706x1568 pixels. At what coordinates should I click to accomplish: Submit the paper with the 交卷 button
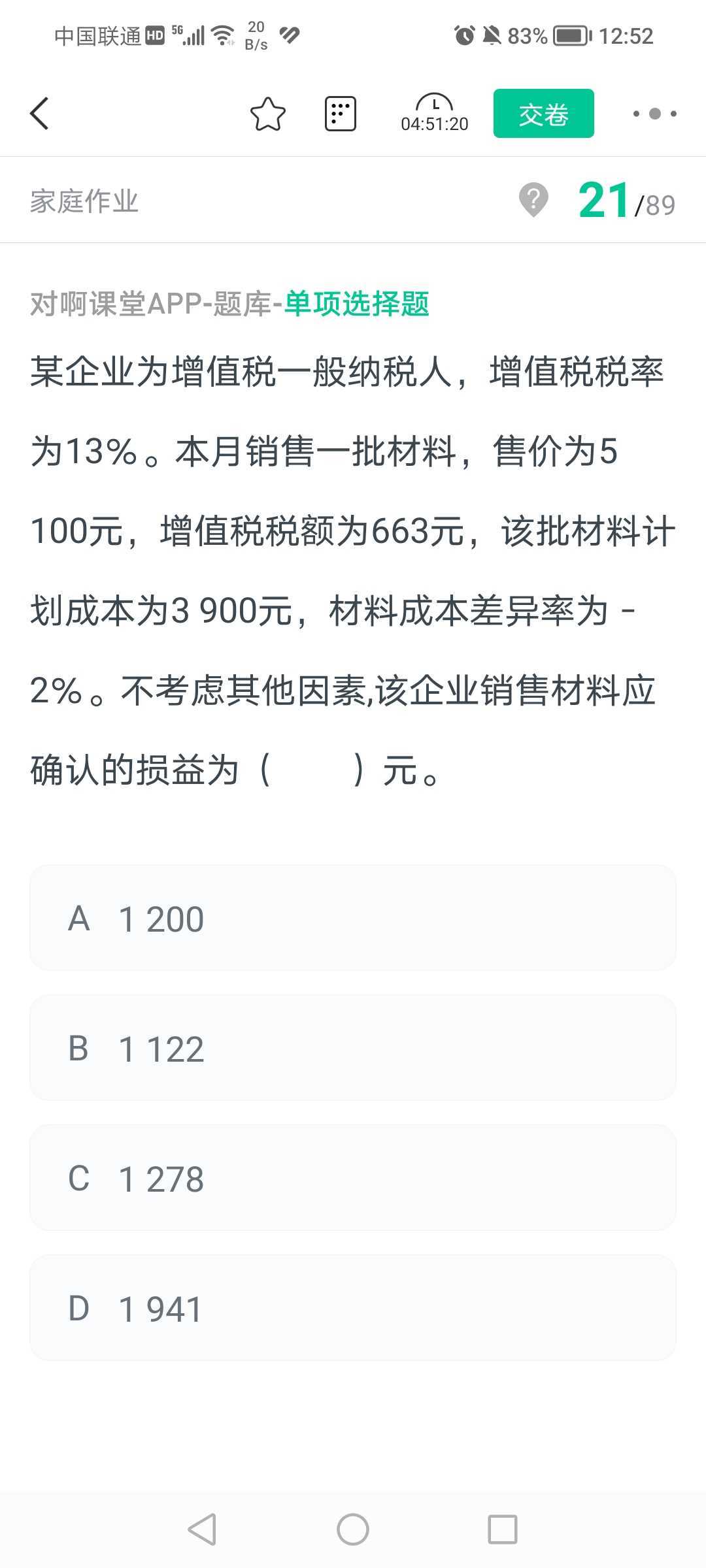(x=544, y=114)
